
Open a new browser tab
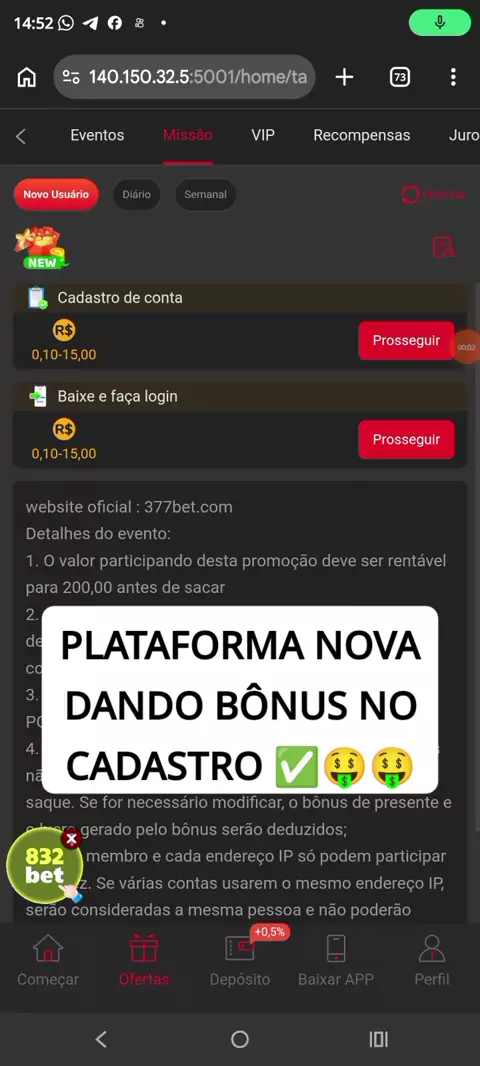click(345, 78)
